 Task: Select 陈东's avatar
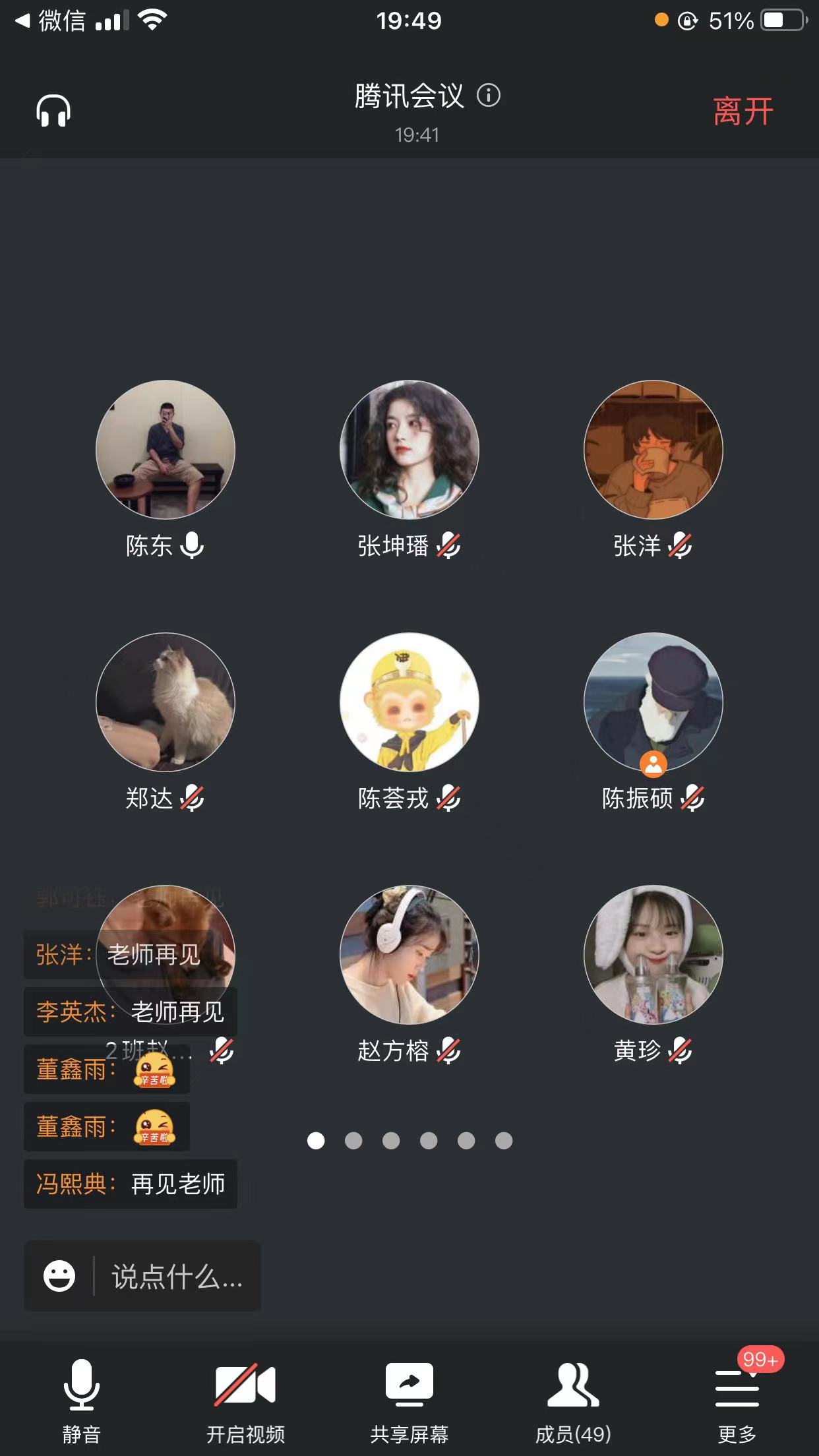coord(166,449)
